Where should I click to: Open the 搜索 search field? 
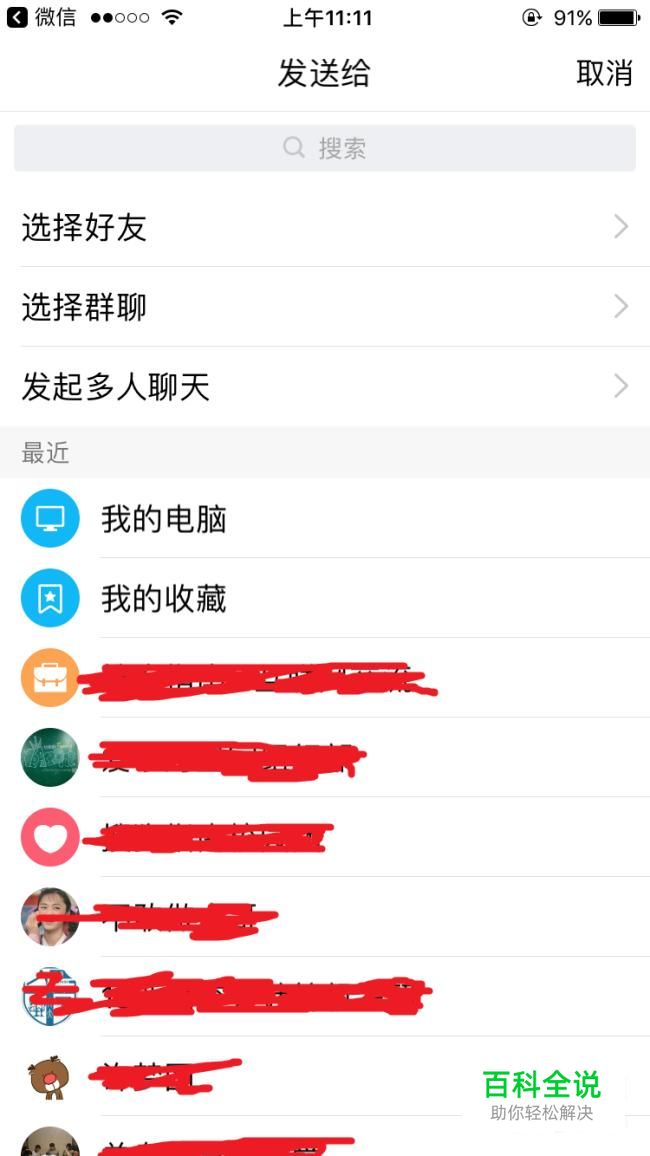point(325,148)
